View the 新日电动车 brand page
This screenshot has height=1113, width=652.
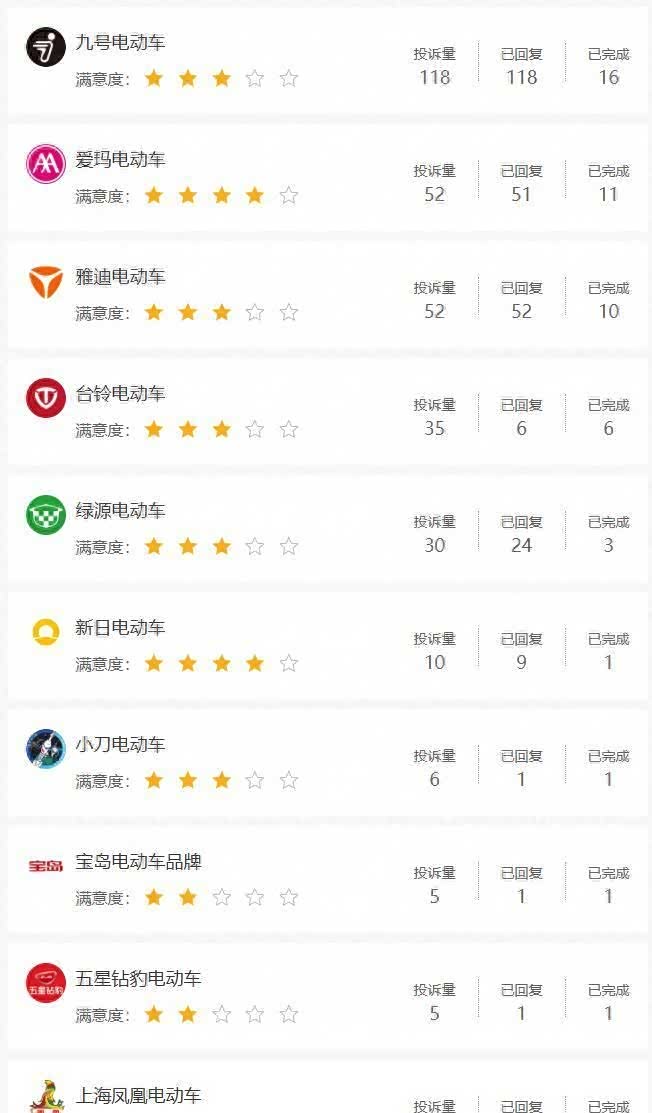click(120, 628)
